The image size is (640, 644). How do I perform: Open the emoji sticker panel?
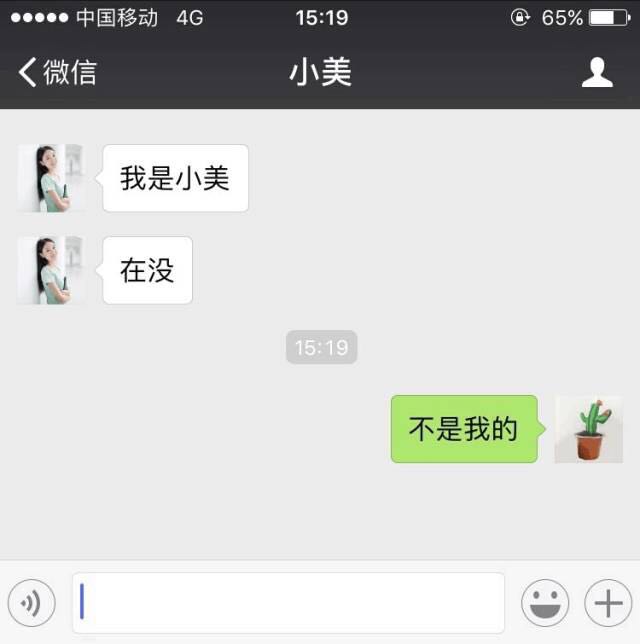pos(545,603)
